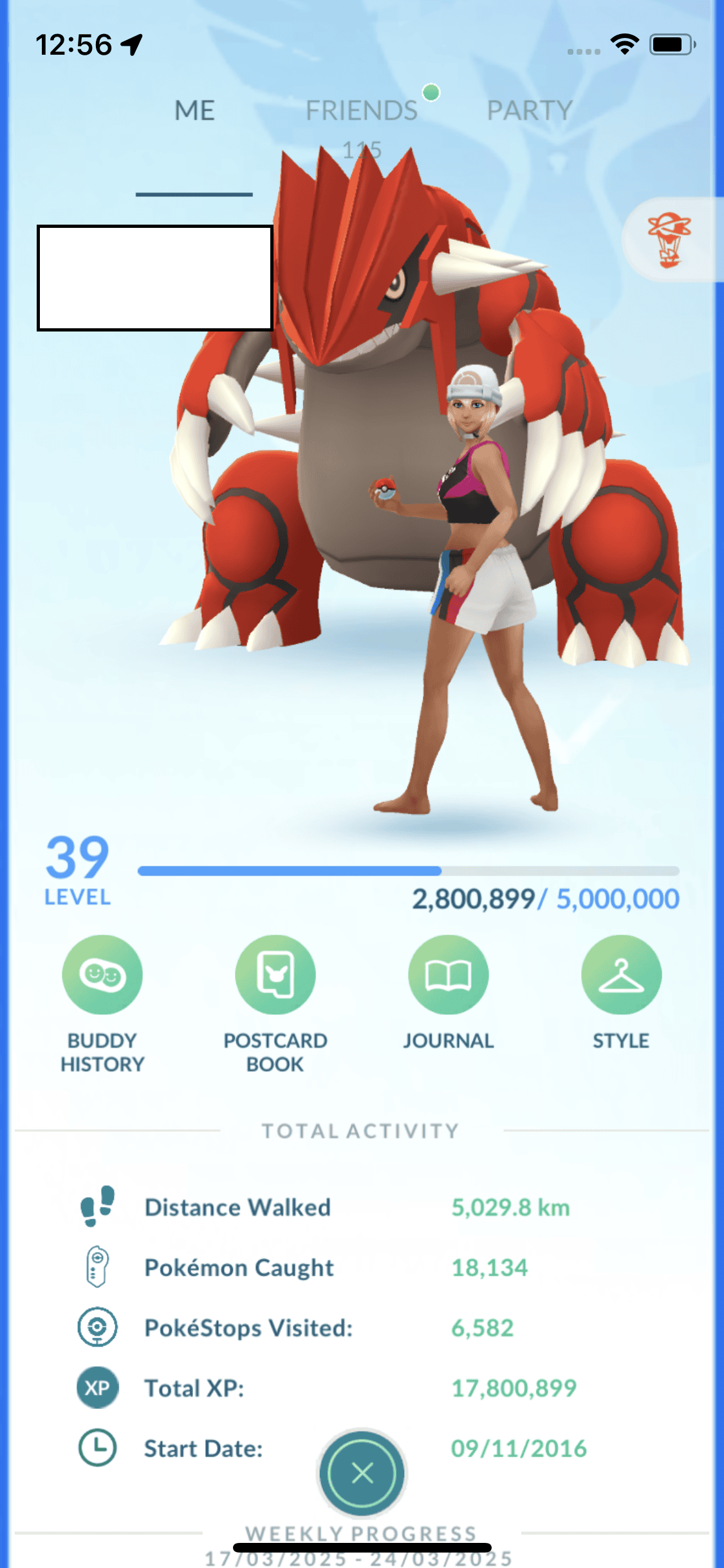
Task: Close the trainer profile screen
Action: click(x=362, y=1472)
